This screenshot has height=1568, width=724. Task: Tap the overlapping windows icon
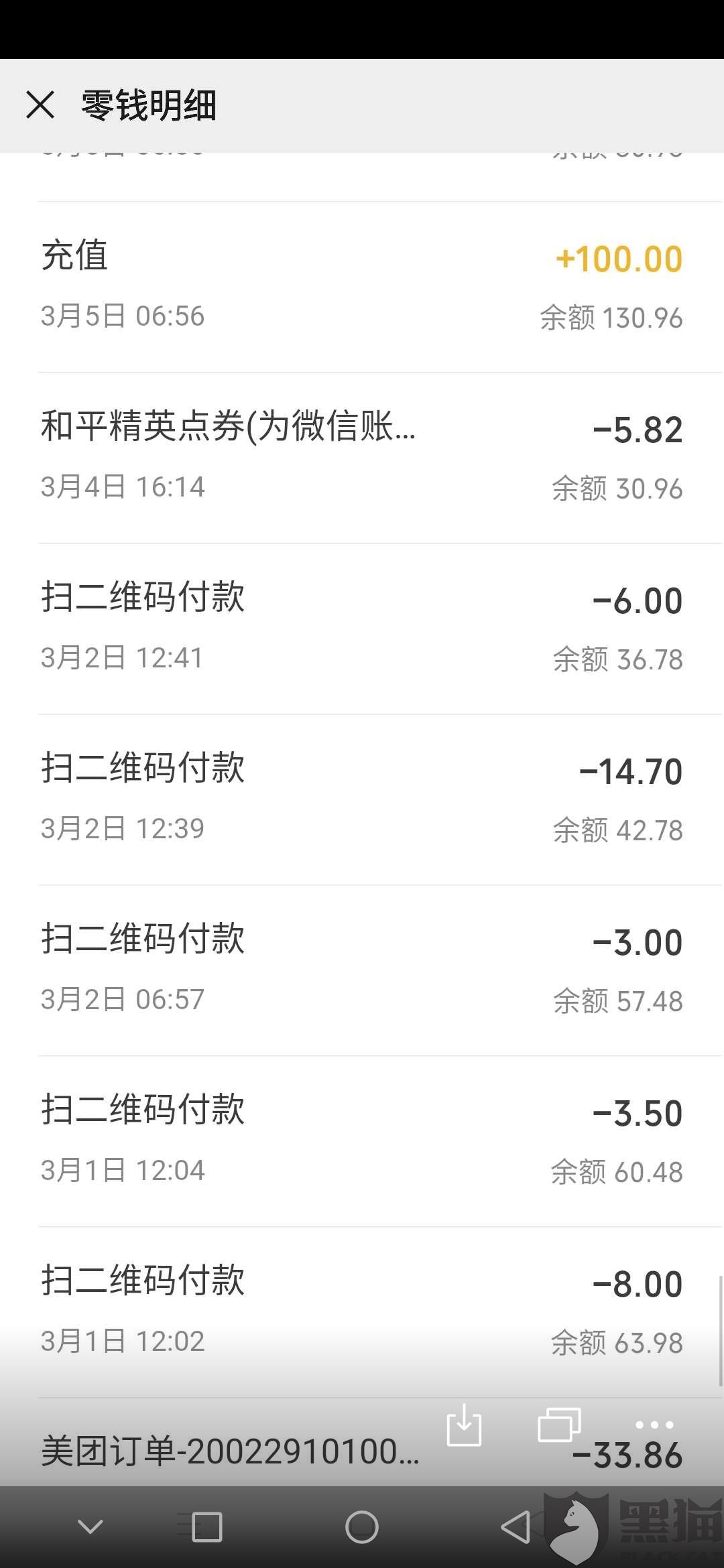point(559,1425)
